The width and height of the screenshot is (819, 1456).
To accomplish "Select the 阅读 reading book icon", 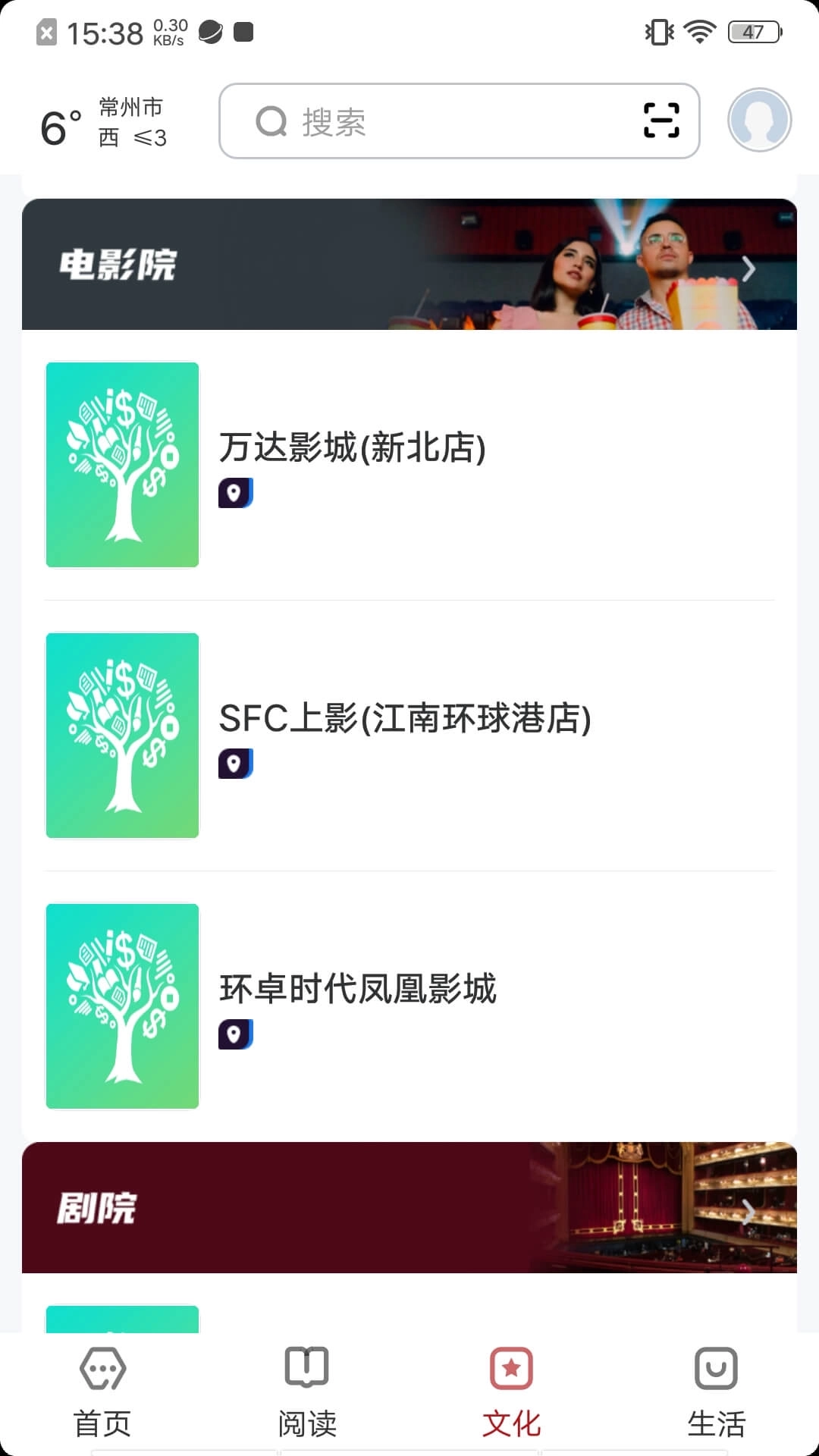I will point(306,1370).
